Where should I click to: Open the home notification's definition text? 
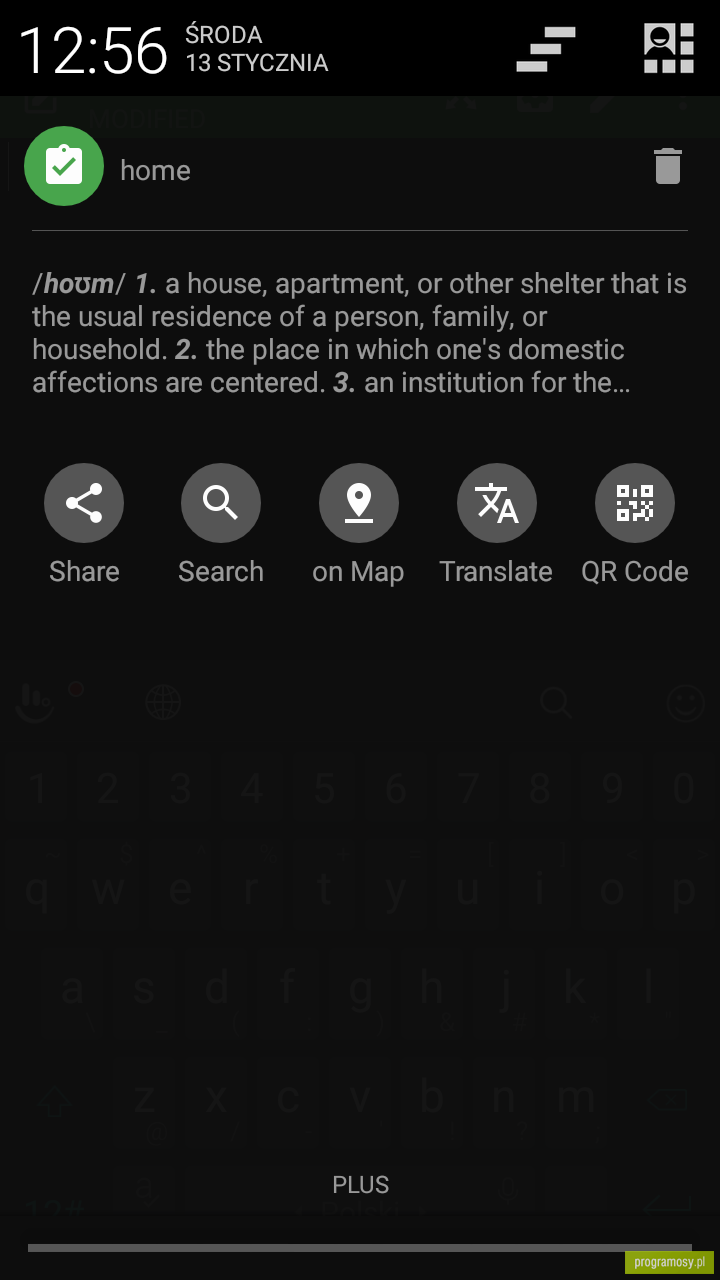(x=360, y=333)
